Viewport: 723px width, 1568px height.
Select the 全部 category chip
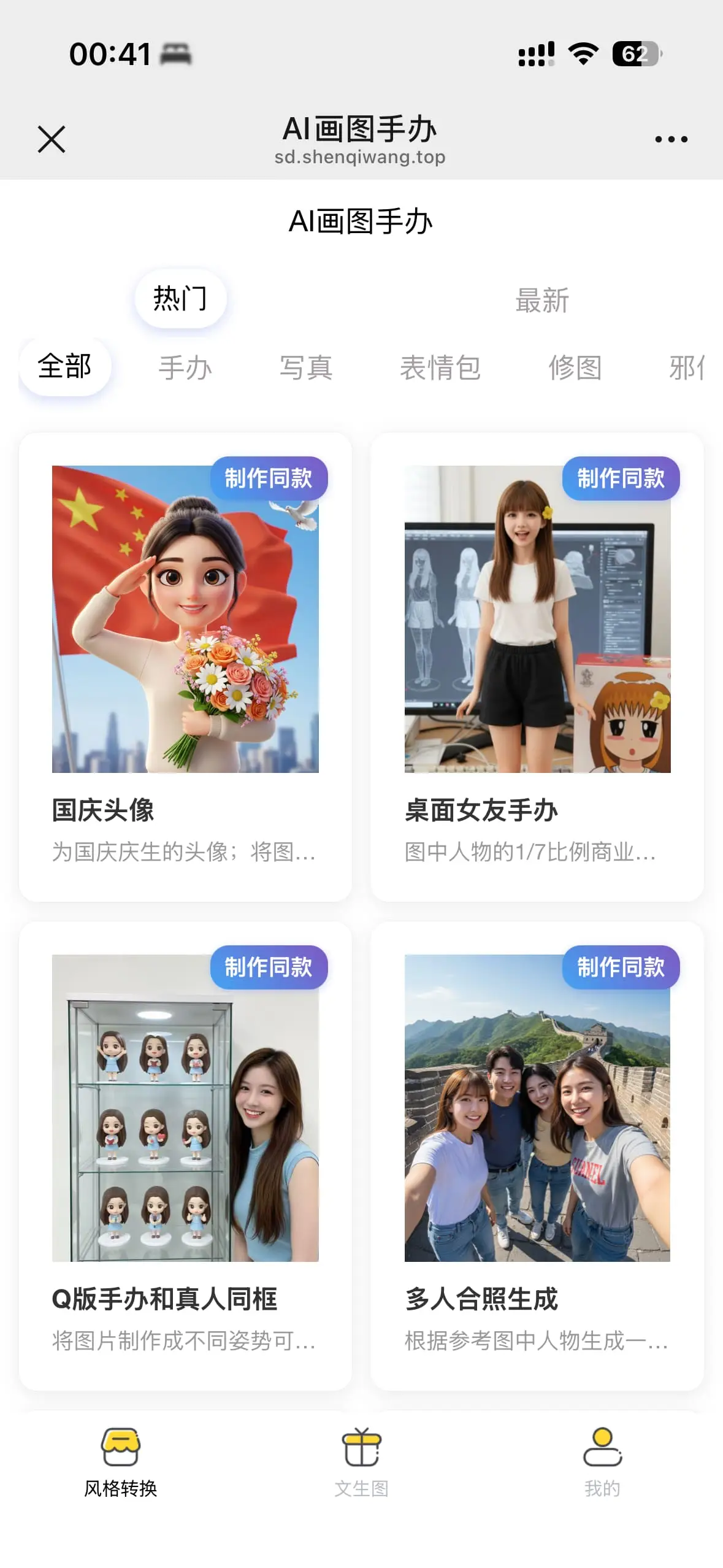click(65, 367)
